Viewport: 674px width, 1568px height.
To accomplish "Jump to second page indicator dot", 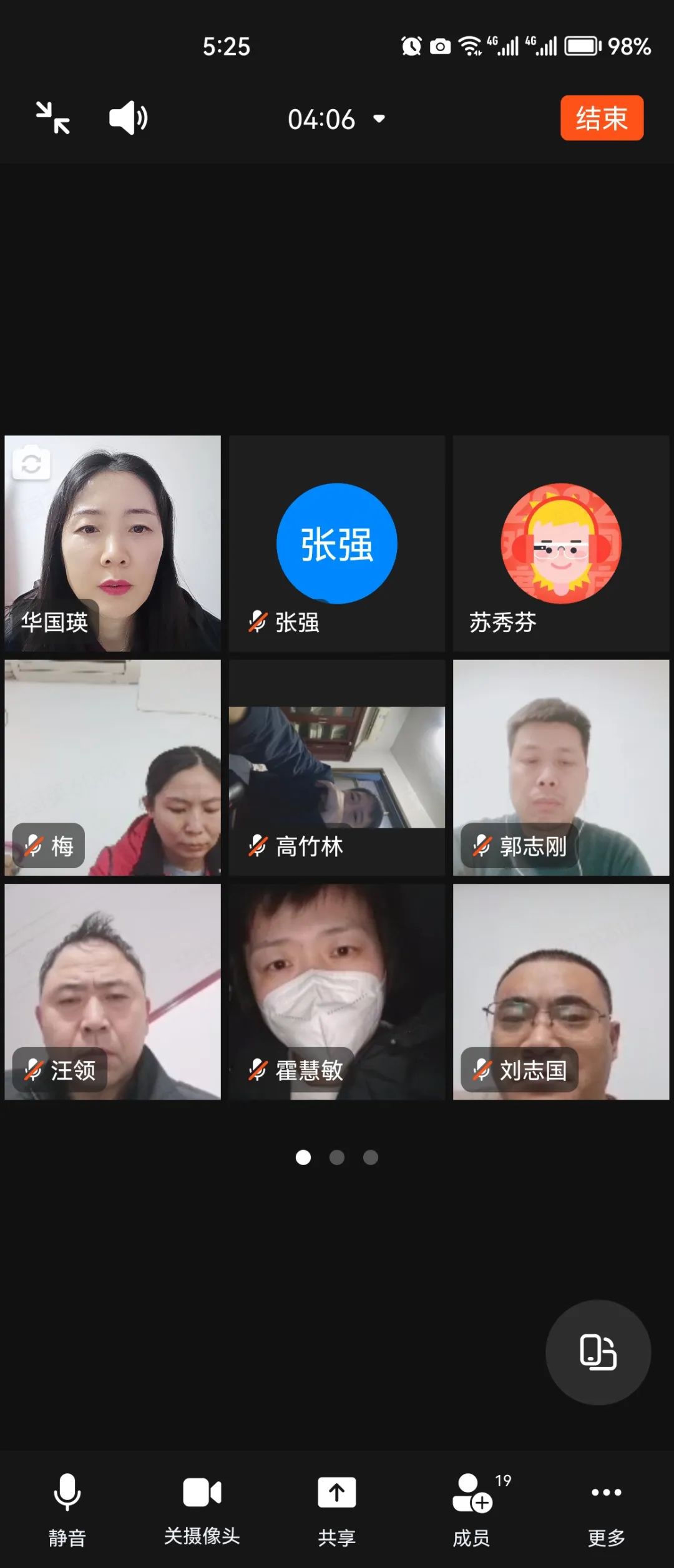I will pyautogui.click(x=337, y=1158).
